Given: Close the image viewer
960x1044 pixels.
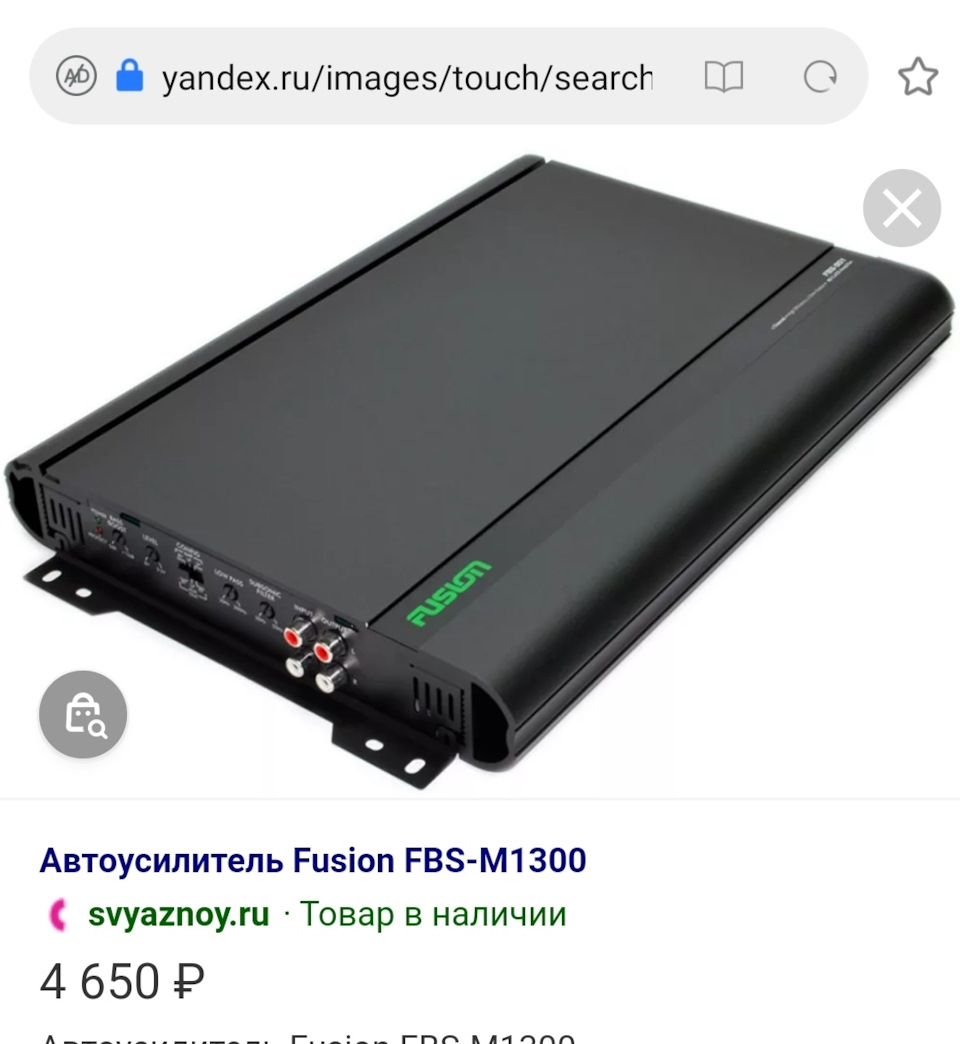Looking at the screenshot, I should click(901, 209).
